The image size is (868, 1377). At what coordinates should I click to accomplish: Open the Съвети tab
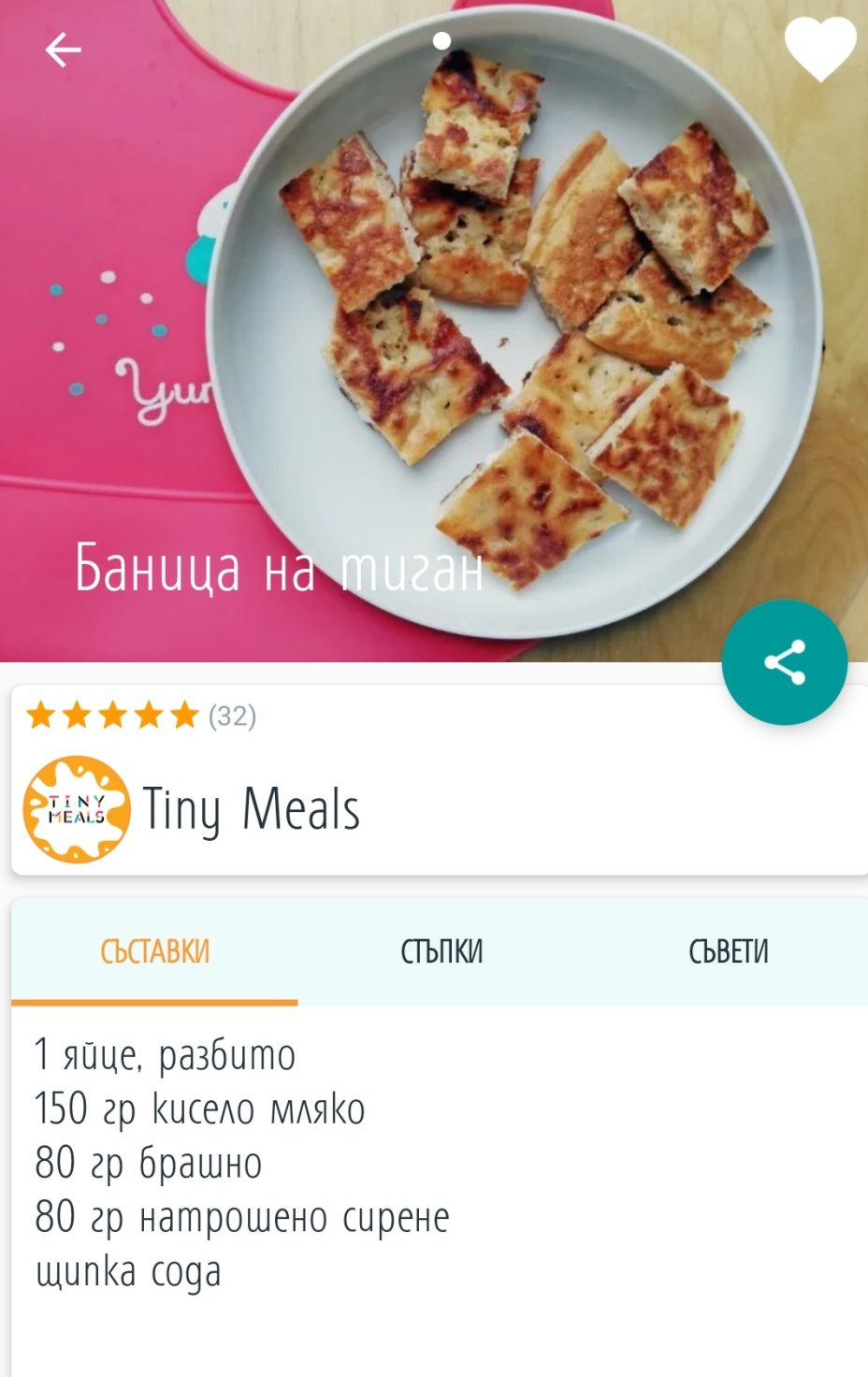tap(728, 952)
